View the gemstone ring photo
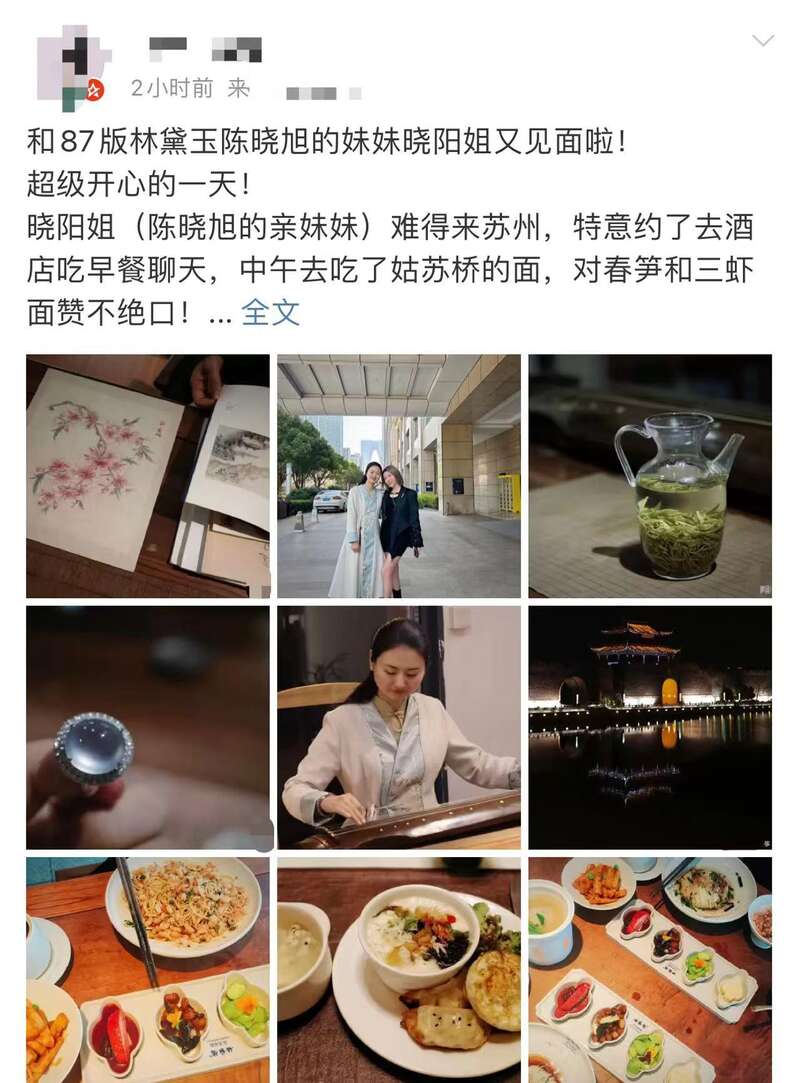800x1083 pixels. click(148, 727)
